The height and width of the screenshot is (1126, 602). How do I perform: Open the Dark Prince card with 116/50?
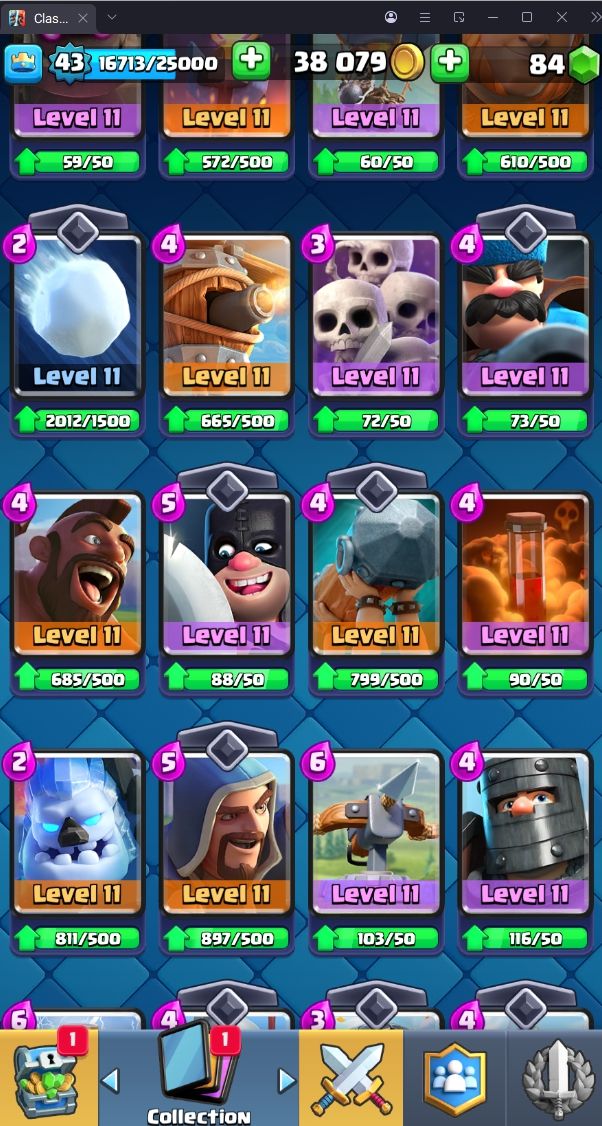525,834
